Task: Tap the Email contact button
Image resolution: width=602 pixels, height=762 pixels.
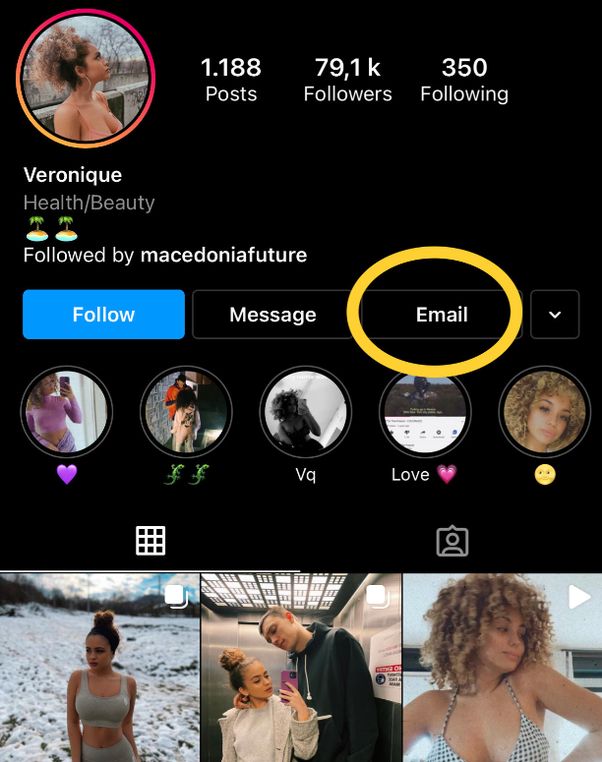Action: [441, 314]
